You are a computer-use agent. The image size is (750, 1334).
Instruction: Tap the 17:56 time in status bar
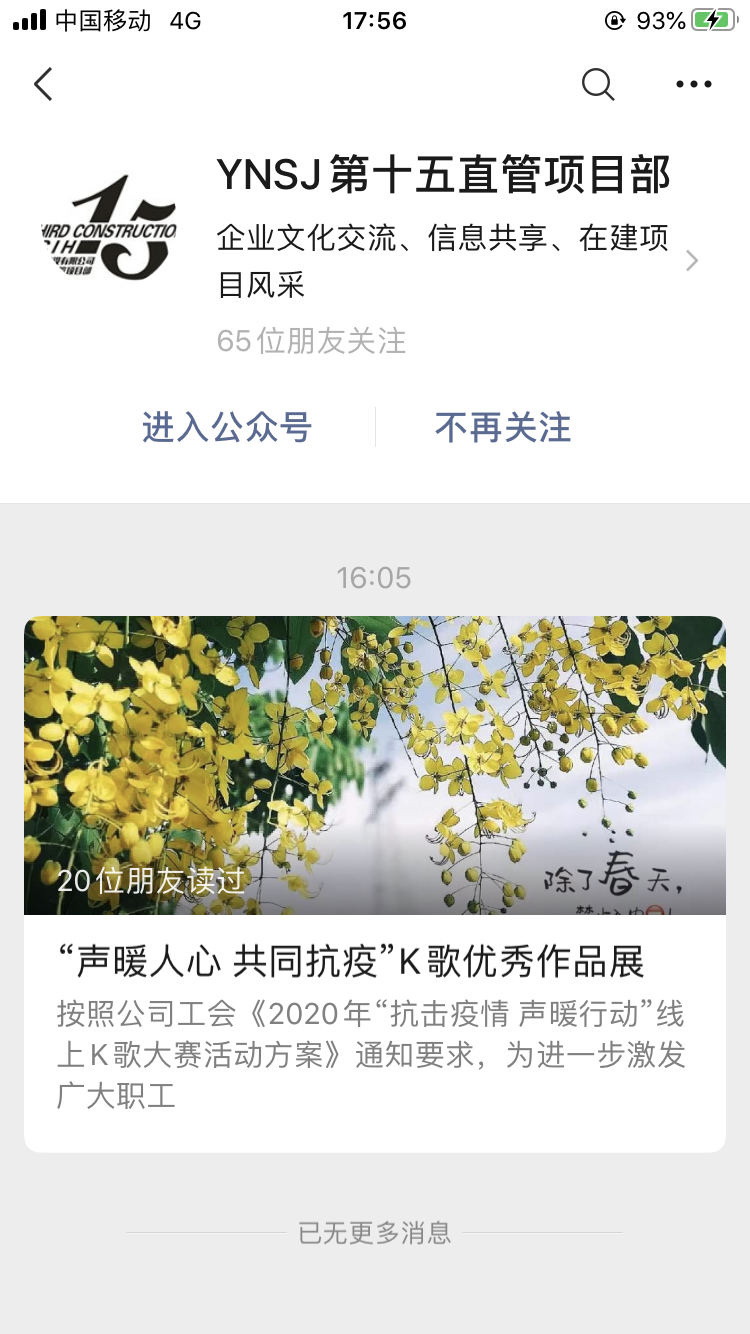point(375,17)
